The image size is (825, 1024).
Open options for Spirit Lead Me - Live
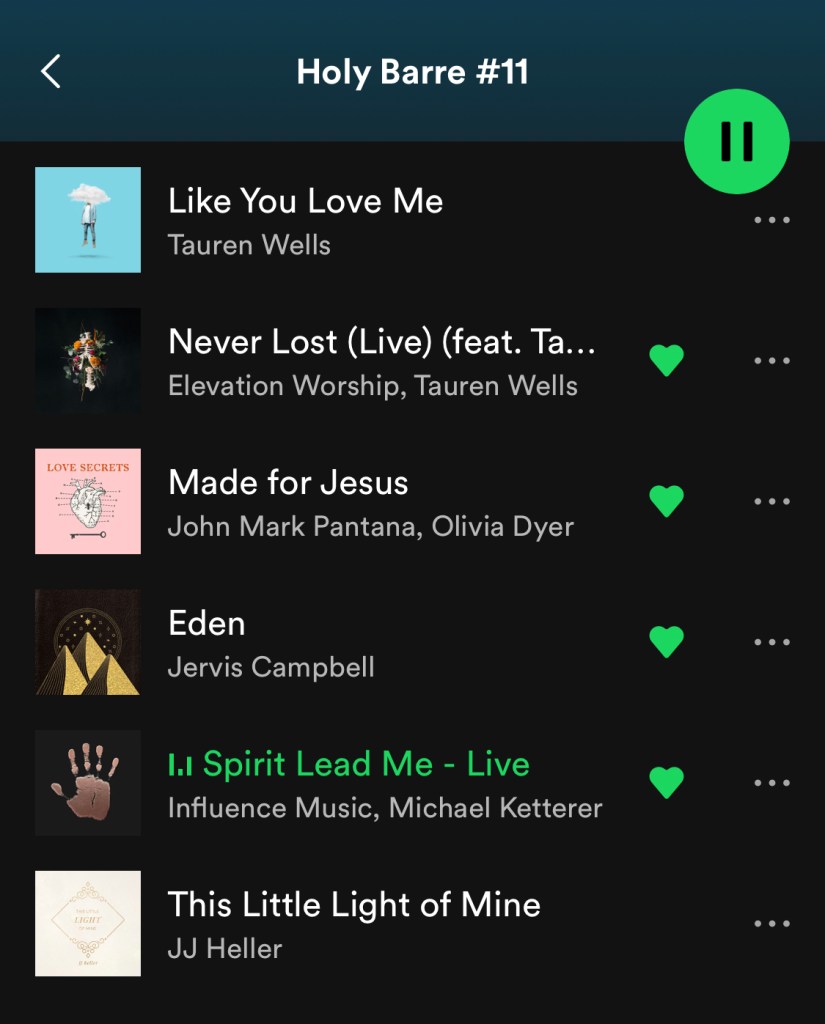(x=771, y=783)
